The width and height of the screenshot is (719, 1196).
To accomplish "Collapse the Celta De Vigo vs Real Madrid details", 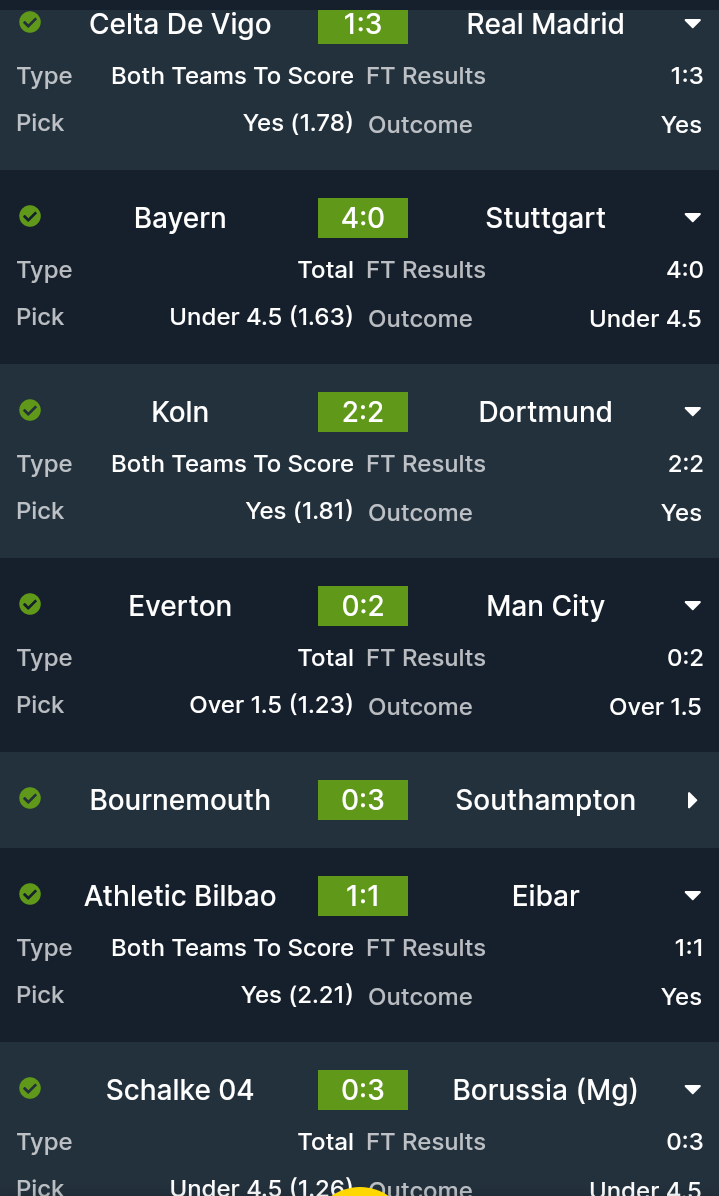I will (692, 24).
